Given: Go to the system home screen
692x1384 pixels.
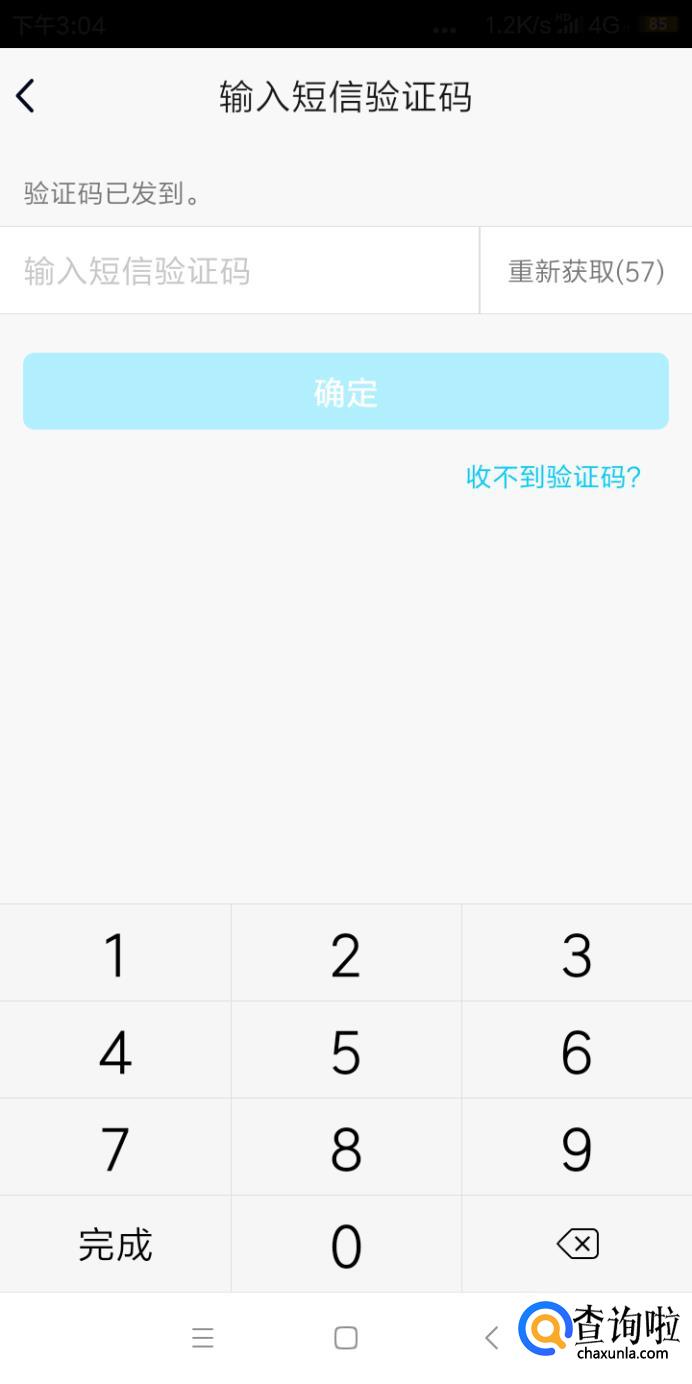Looking at the screenshot, I should [346, 1338].
